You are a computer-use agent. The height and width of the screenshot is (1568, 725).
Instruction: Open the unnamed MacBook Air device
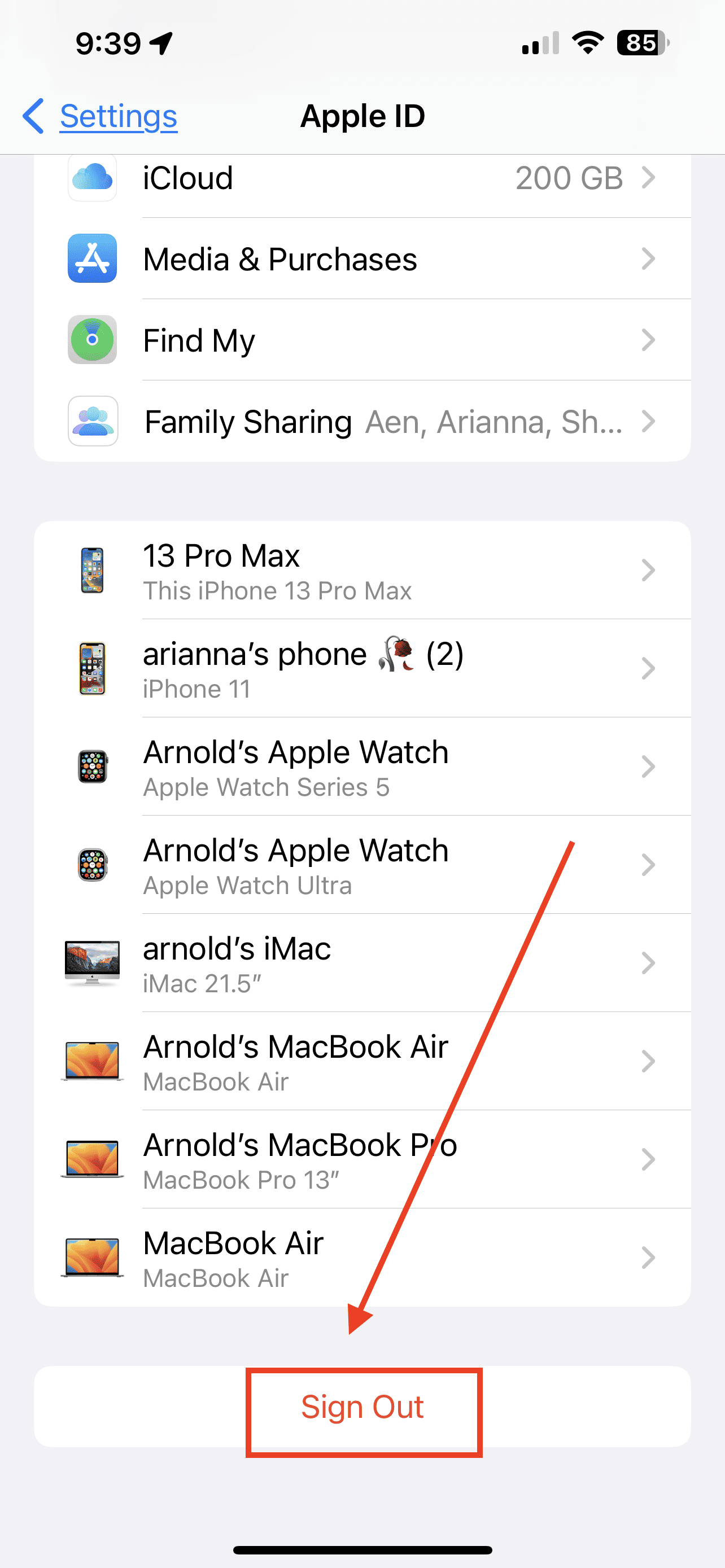pos(362,1258)
